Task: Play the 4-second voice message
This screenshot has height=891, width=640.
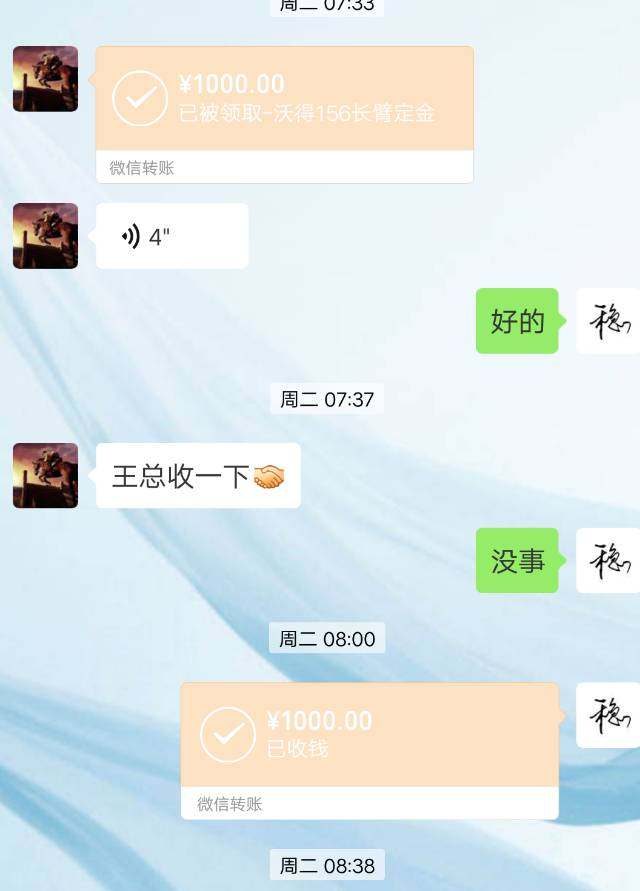Action: pyautogui.click(x=171, y=236)
